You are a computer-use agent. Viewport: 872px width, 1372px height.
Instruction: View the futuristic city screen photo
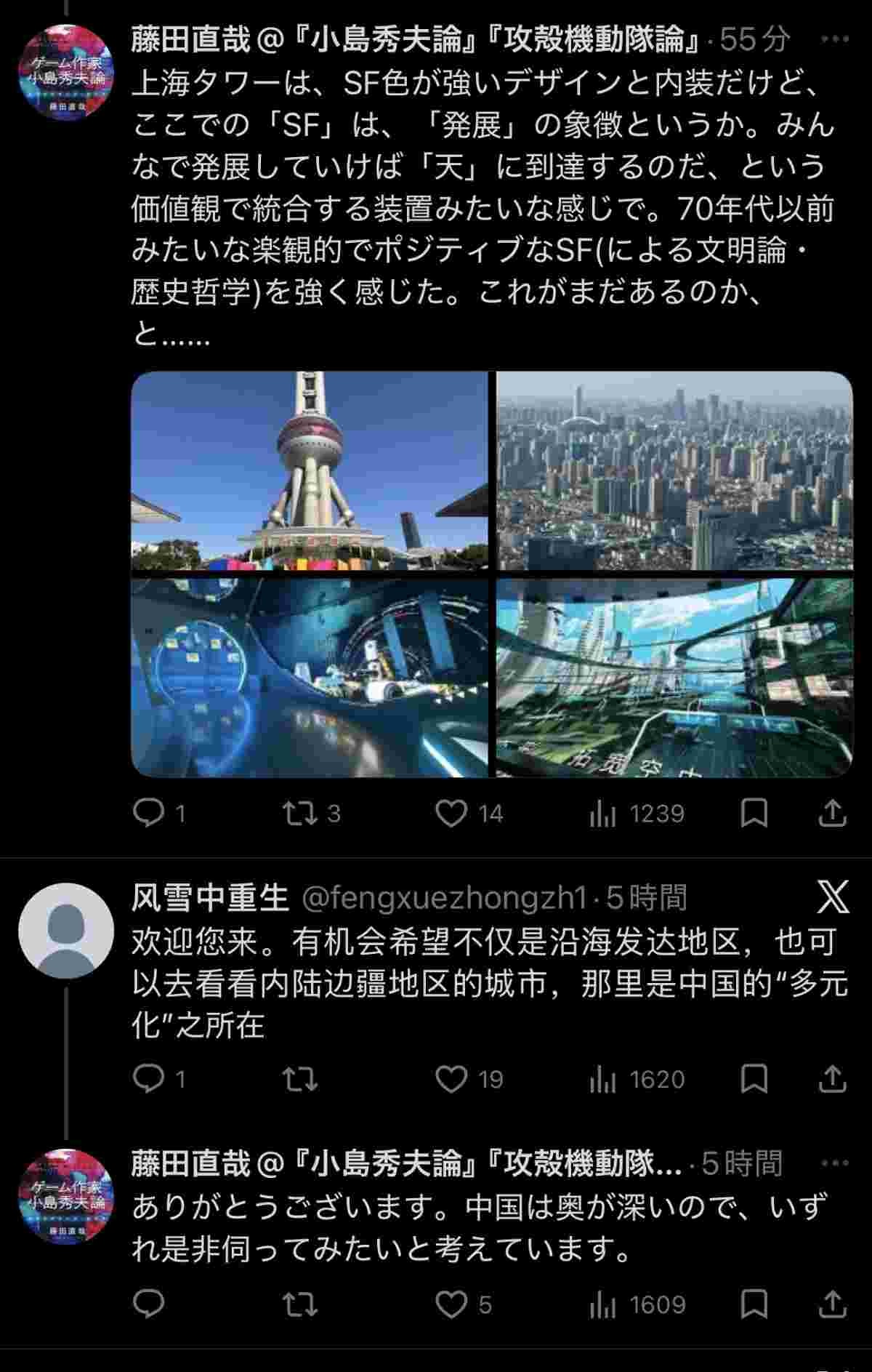coord(674,678)
